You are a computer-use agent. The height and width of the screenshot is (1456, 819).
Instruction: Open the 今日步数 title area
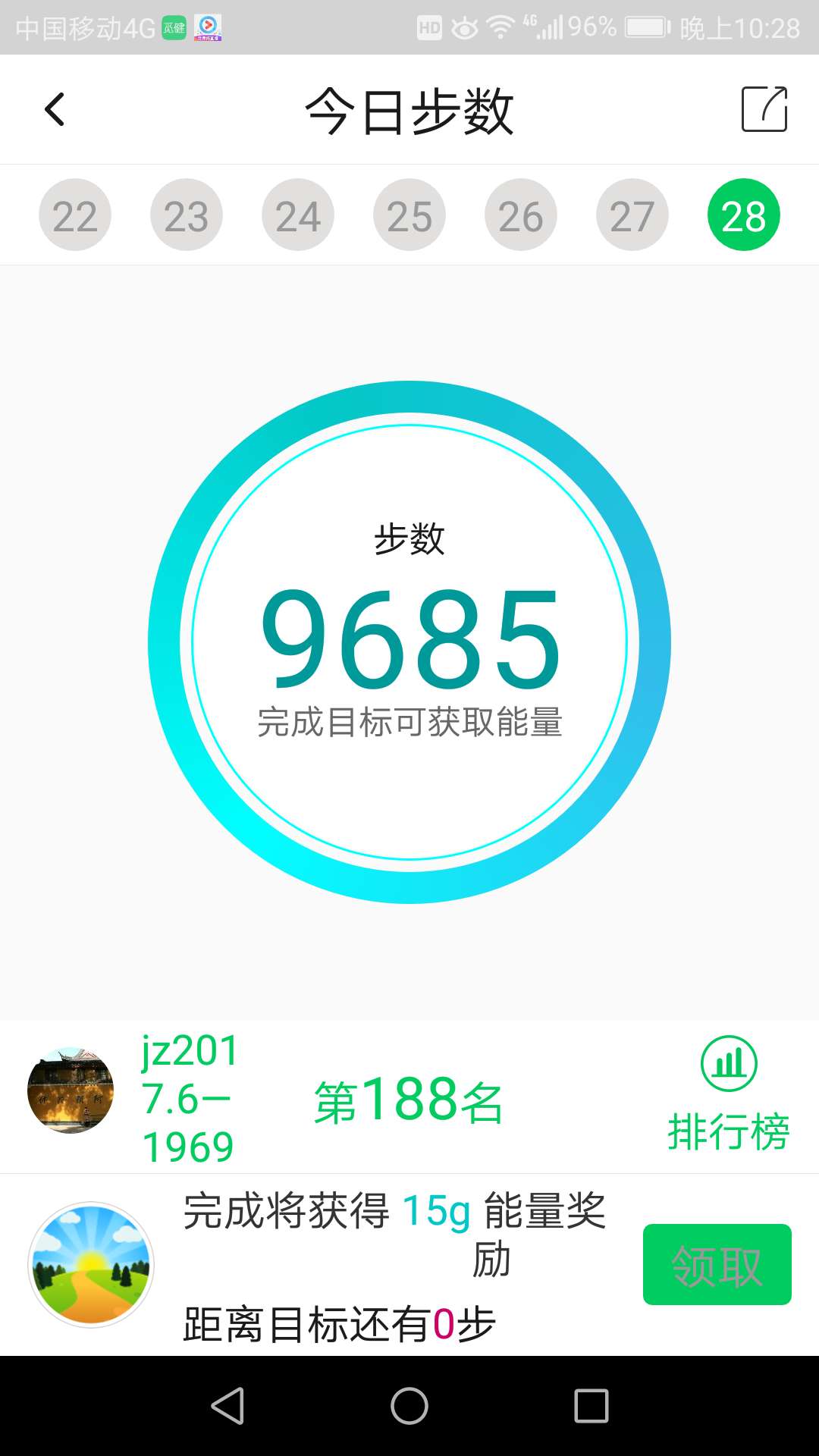coord(409,108)
